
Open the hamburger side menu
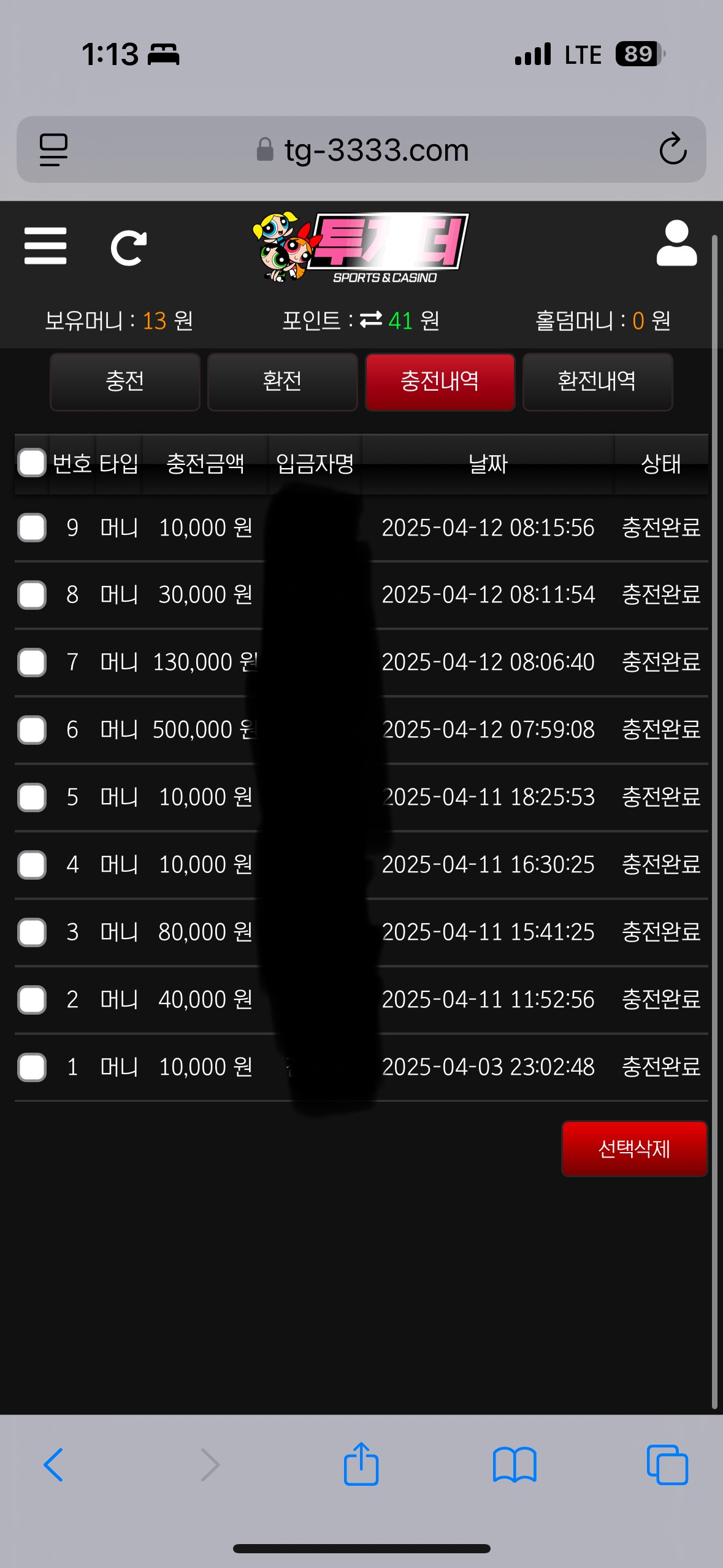(45, 246)
